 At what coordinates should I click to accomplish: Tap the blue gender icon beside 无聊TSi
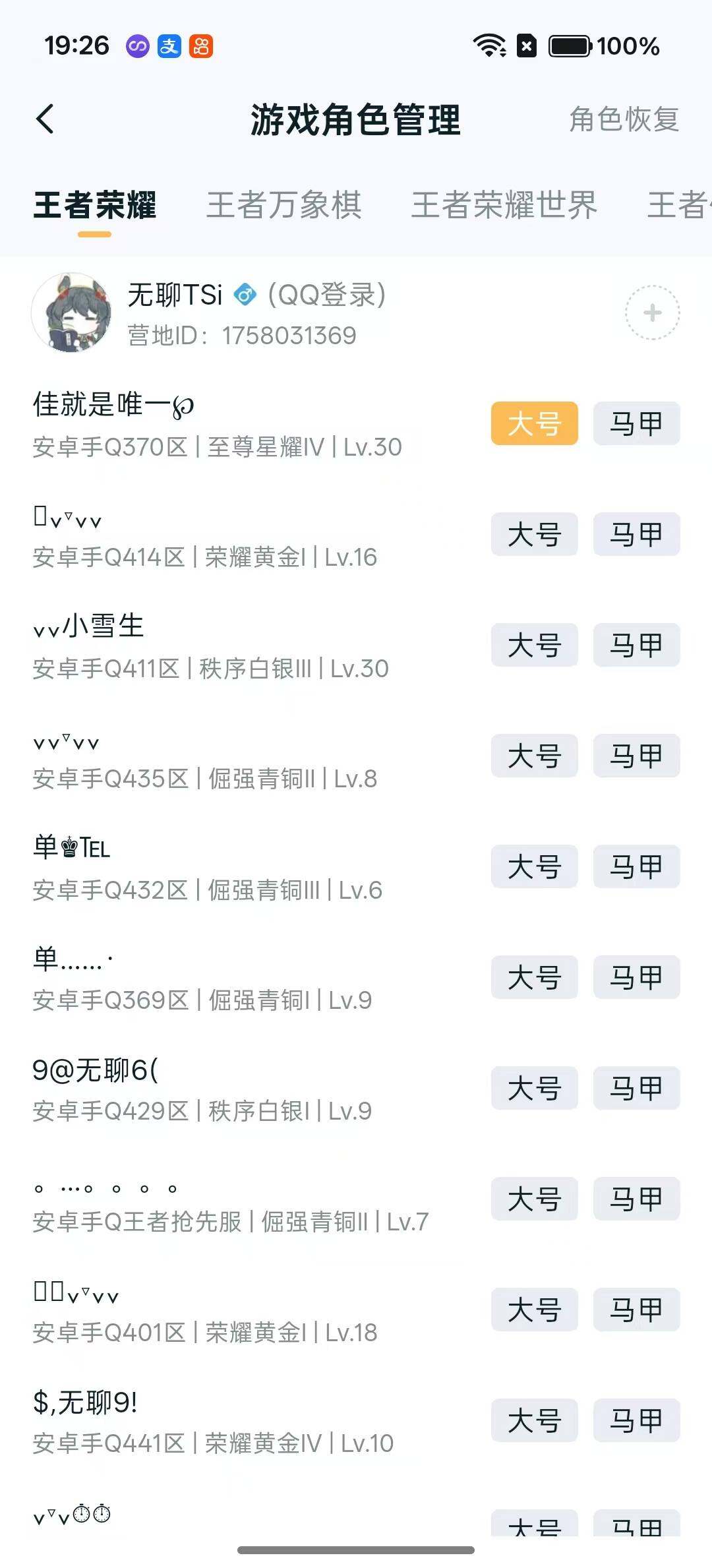coord(245,295)
